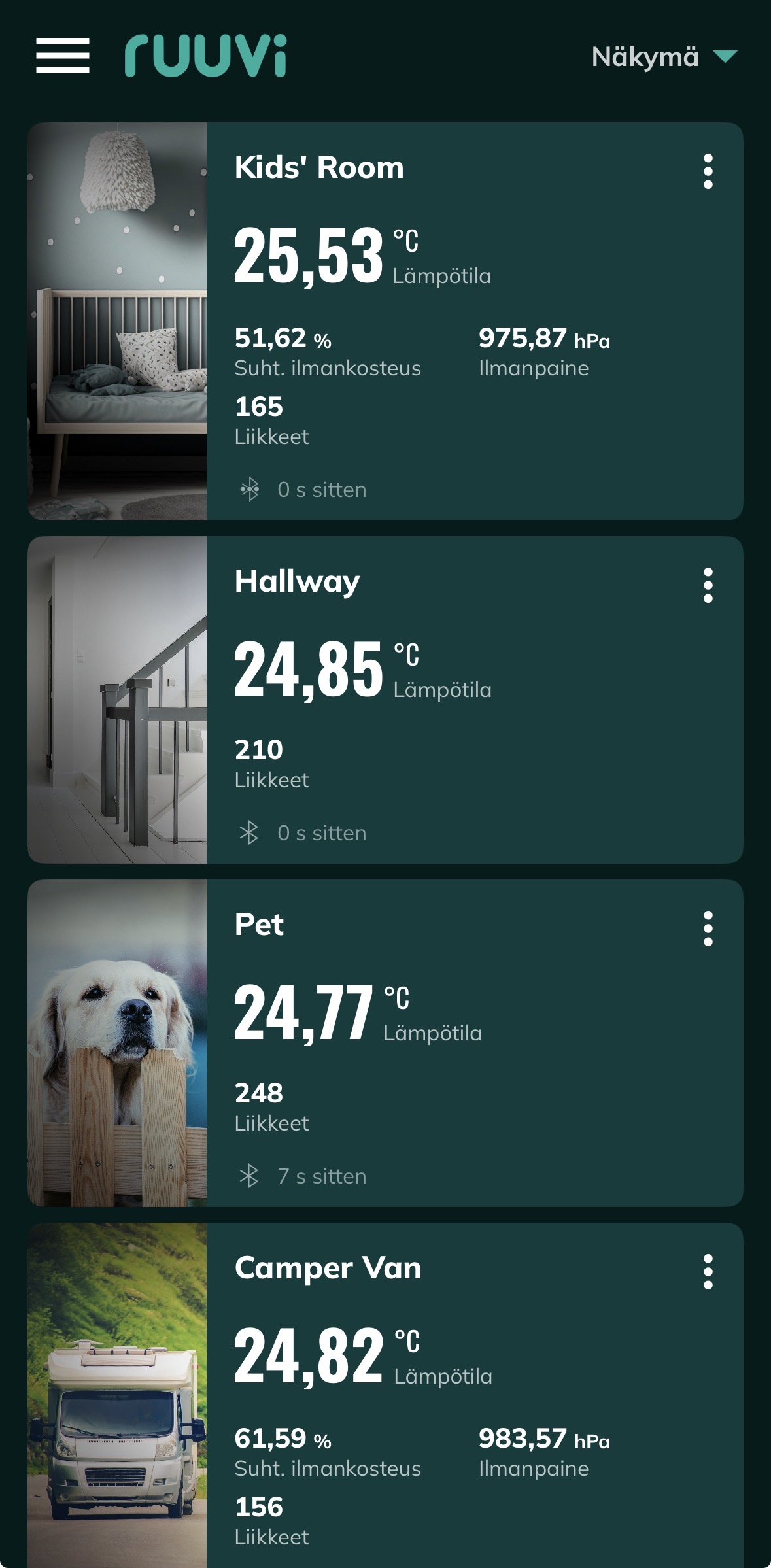
Task: Expand the Näkymä view dropdown
Action: click(x=664, y=57)
